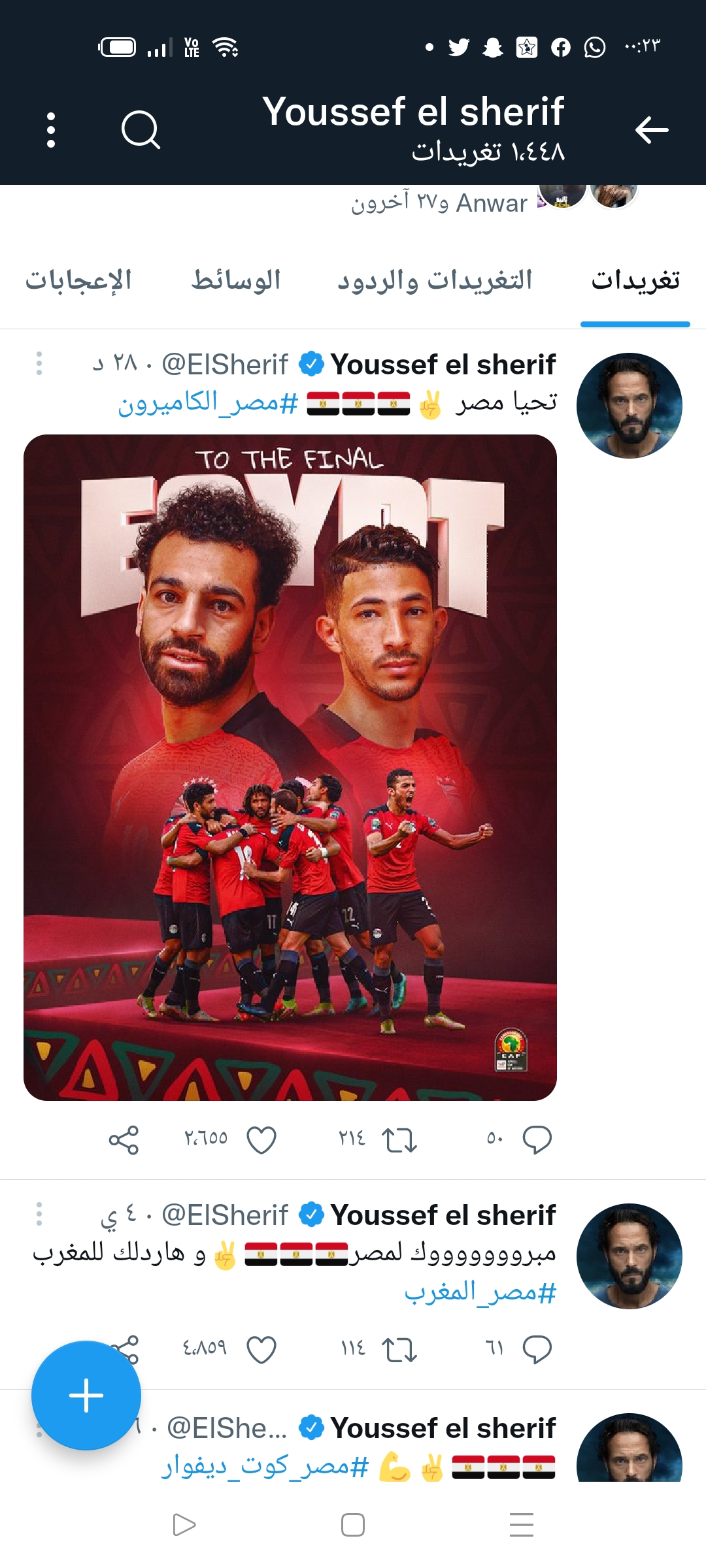The height and width of the screenshot is (1568, 706).
Task: Open search in the profile header
Action: [141, 129]
